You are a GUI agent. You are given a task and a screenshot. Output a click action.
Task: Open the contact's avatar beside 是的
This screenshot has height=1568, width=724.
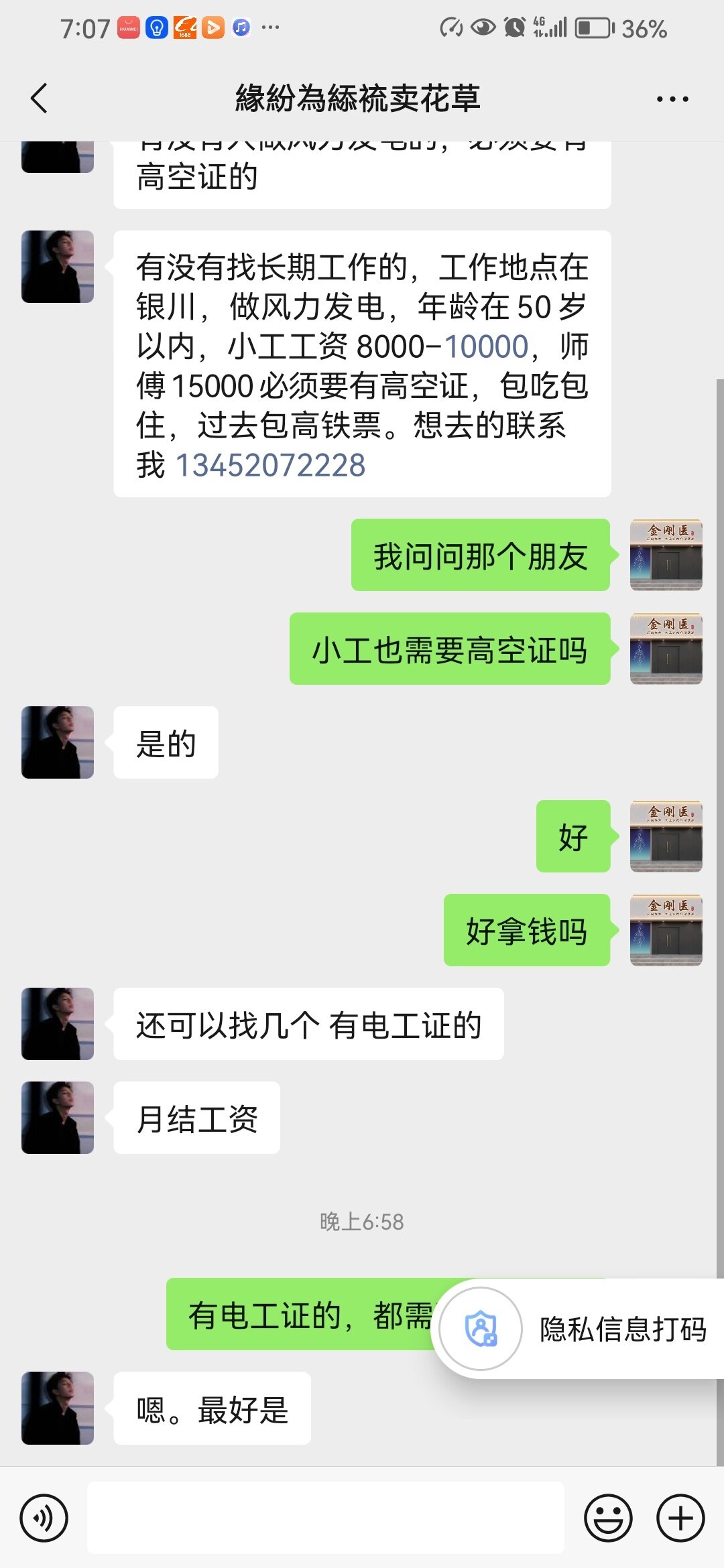pyautogui.click(x=58, y=742)
